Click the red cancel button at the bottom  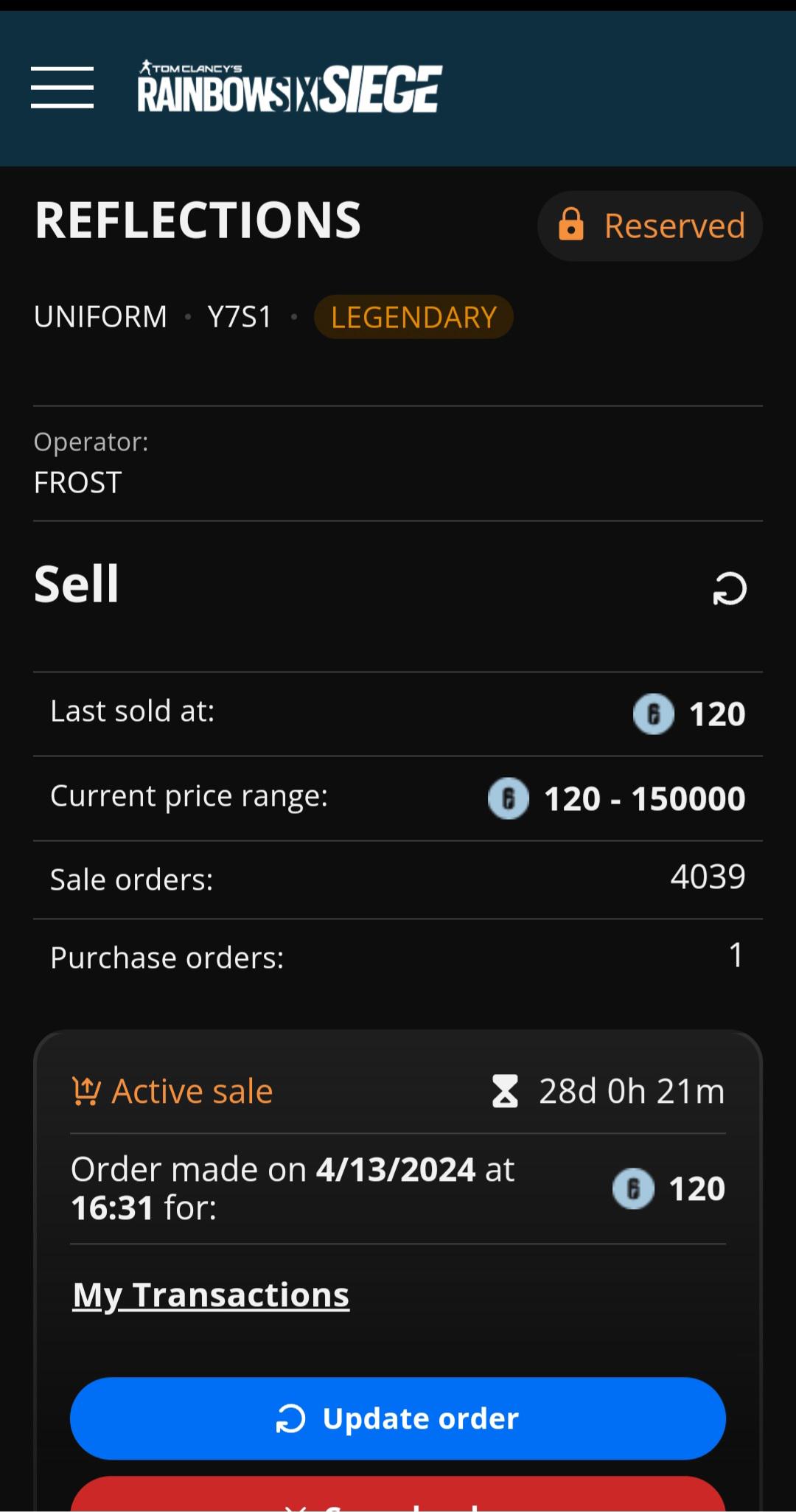point(398,1500)
